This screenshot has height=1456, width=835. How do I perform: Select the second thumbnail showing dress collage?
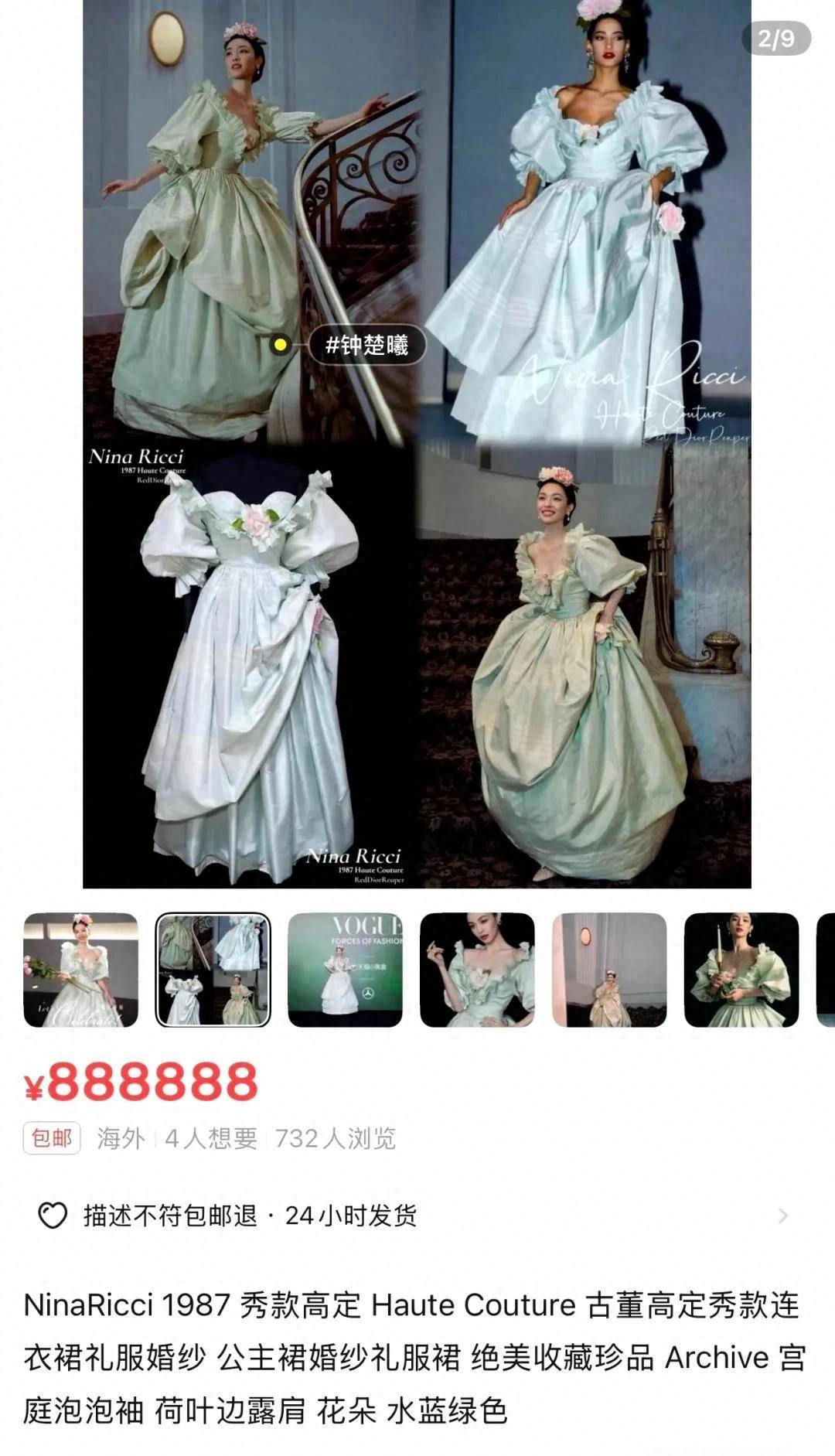point(213,970)
